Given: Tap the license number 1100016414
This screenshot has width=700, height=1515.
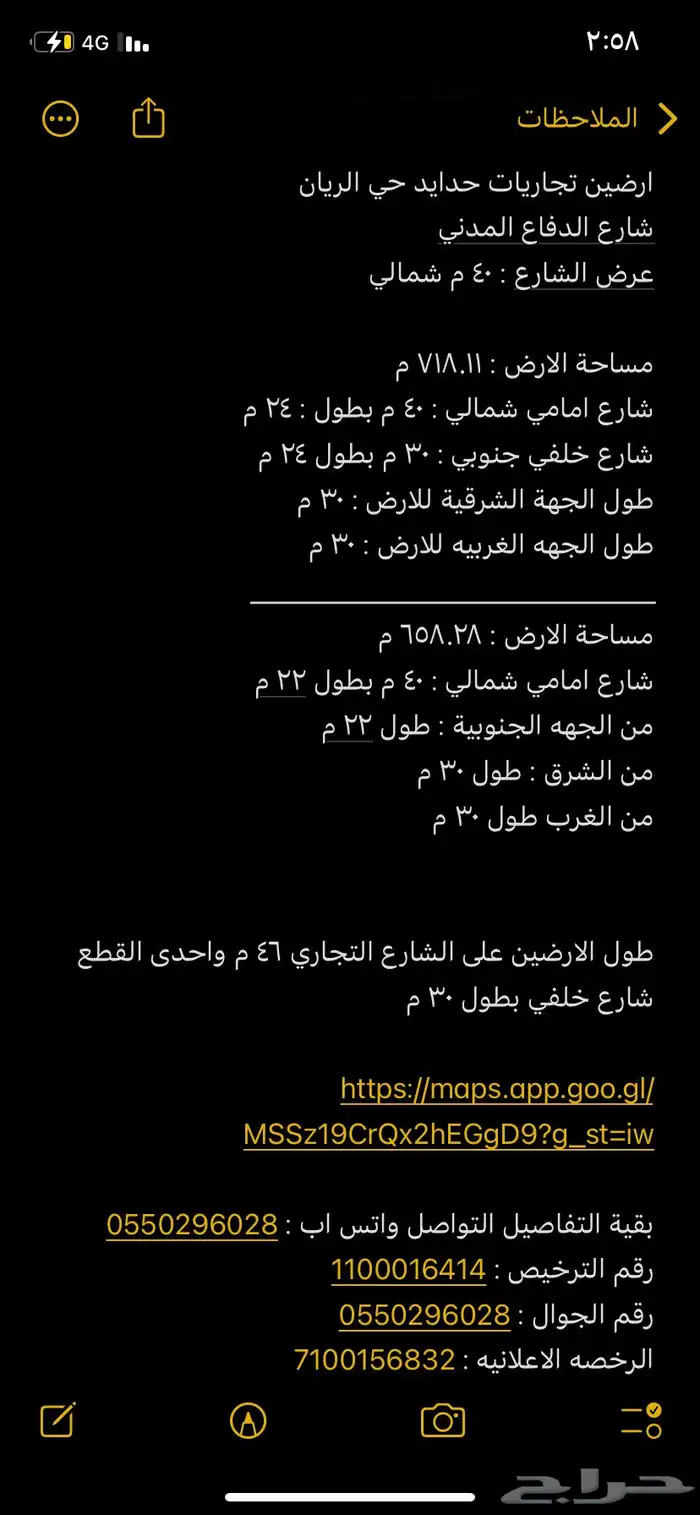Looking at the screenshot, I should pyautogui.click(x=409, y=1270).
